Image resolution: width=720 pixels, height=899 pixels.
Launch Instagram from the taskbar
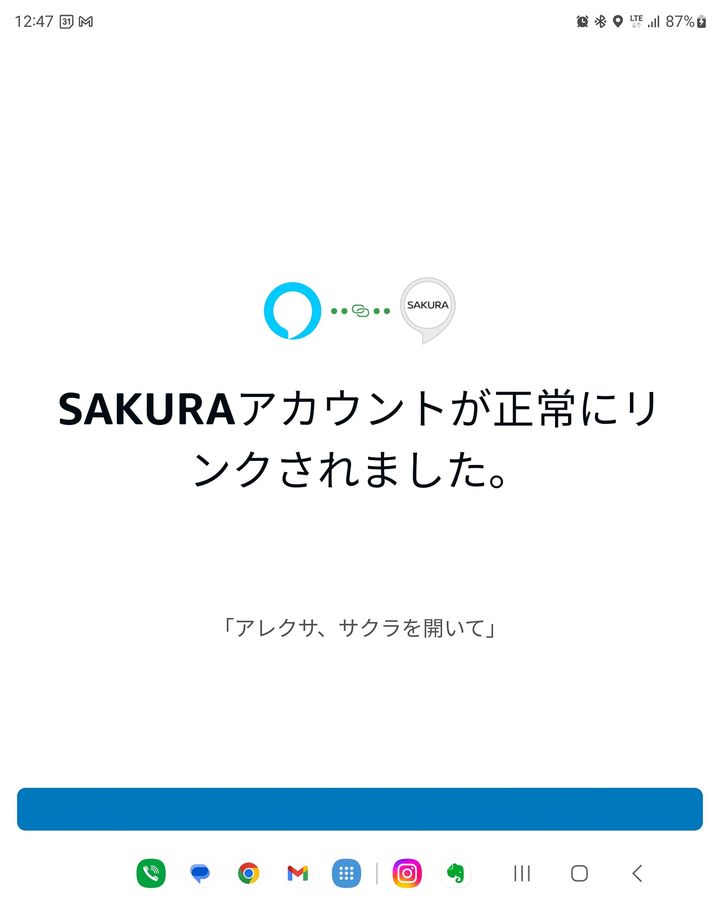(x=407, y=873)
